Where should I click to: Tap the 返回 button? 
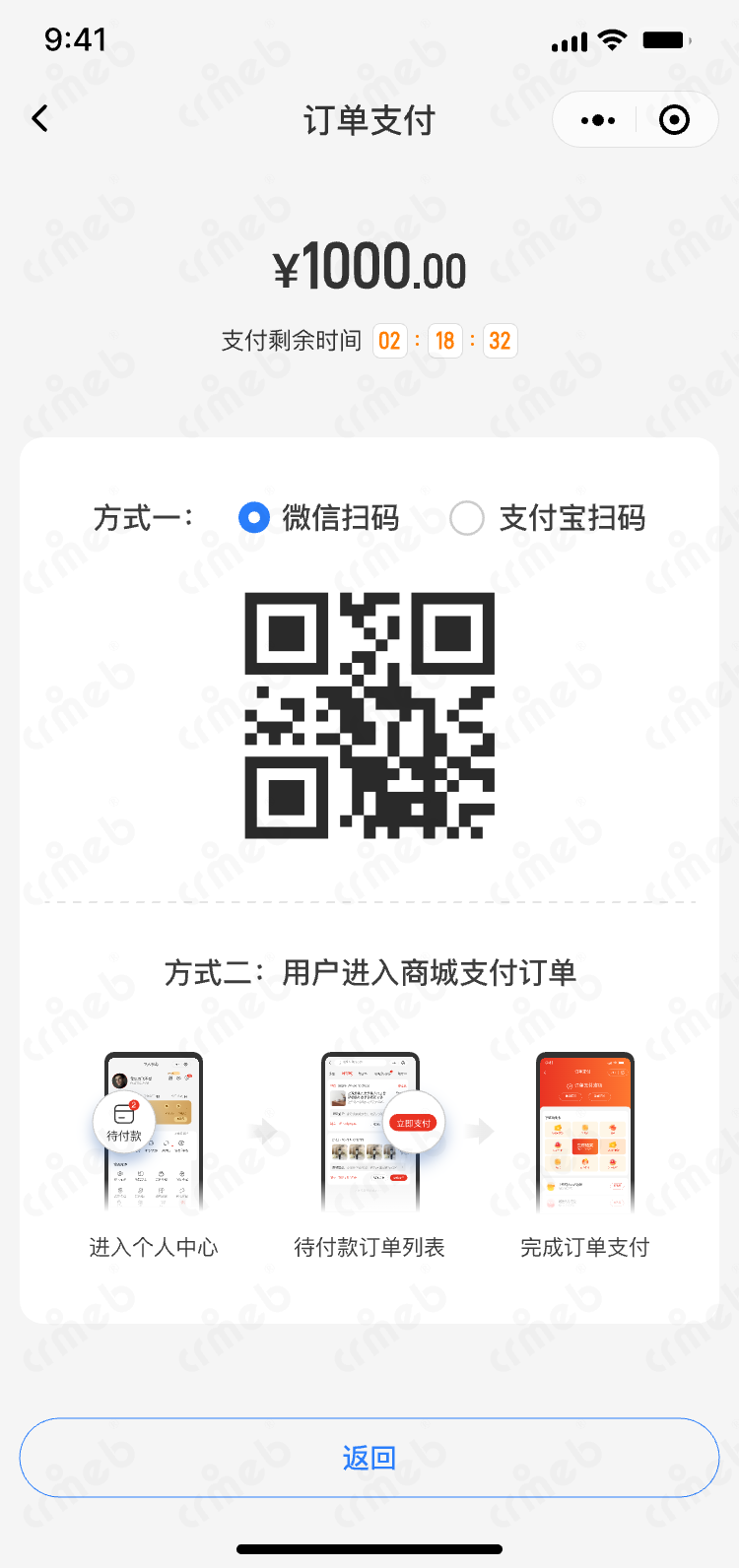(x=369, y=1458)
